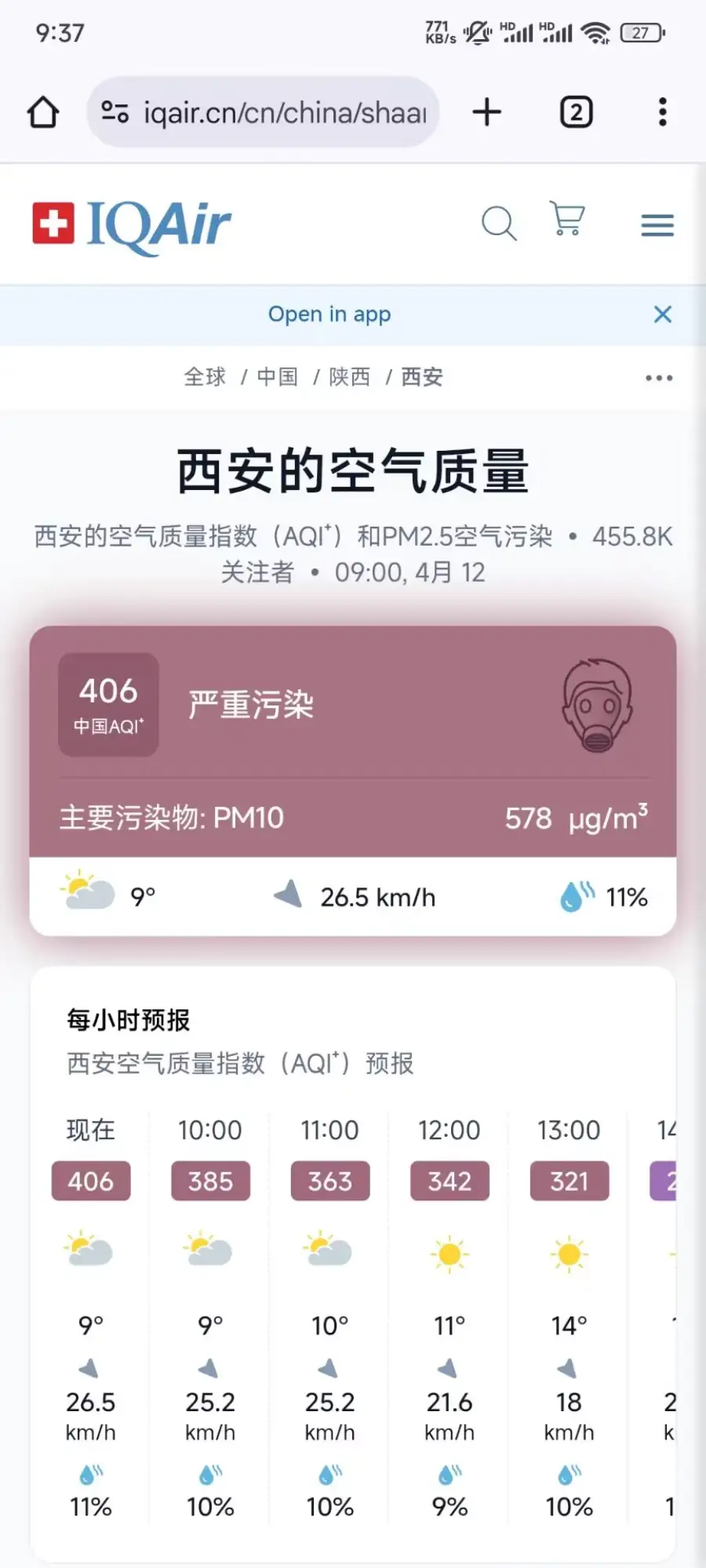Open a new browser tab
This screenshot has height=1568, width=706.
486,112
